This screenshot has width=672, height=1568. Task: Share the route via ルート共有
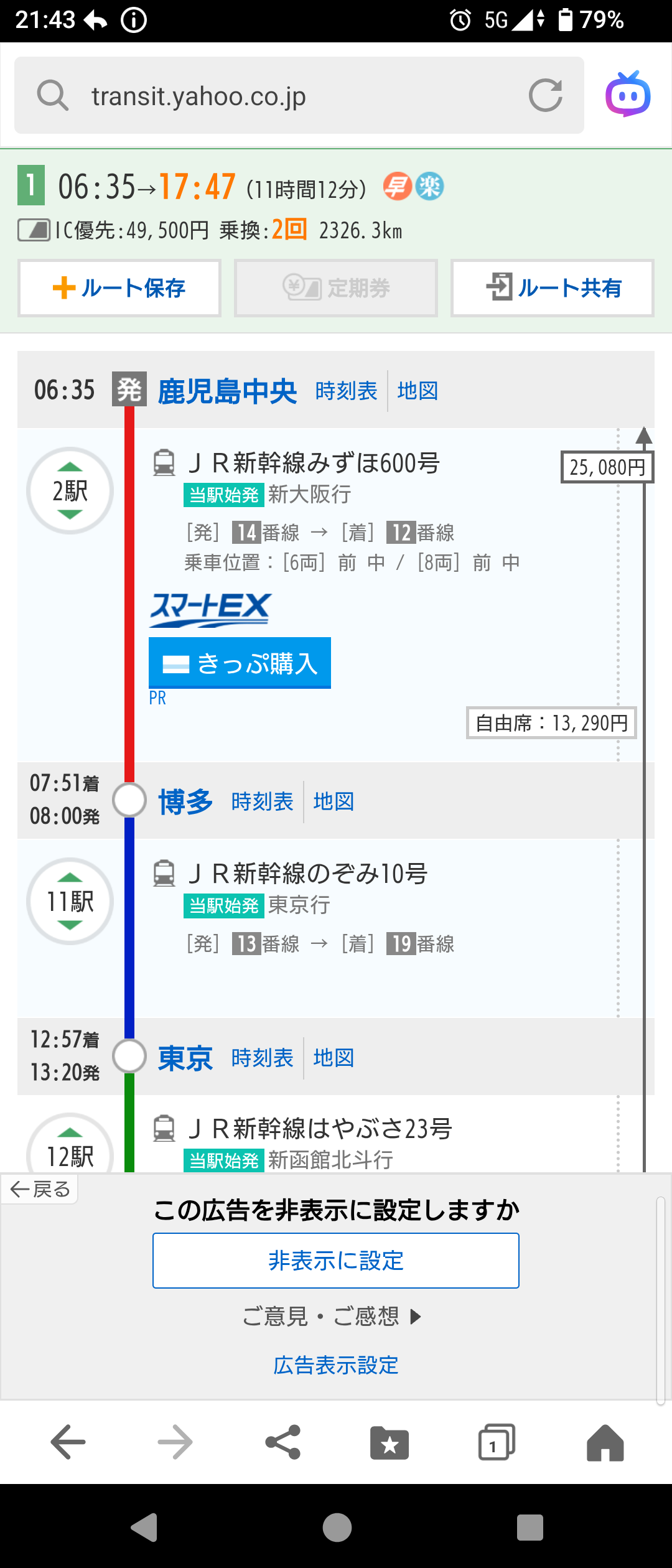pos(553,288)
